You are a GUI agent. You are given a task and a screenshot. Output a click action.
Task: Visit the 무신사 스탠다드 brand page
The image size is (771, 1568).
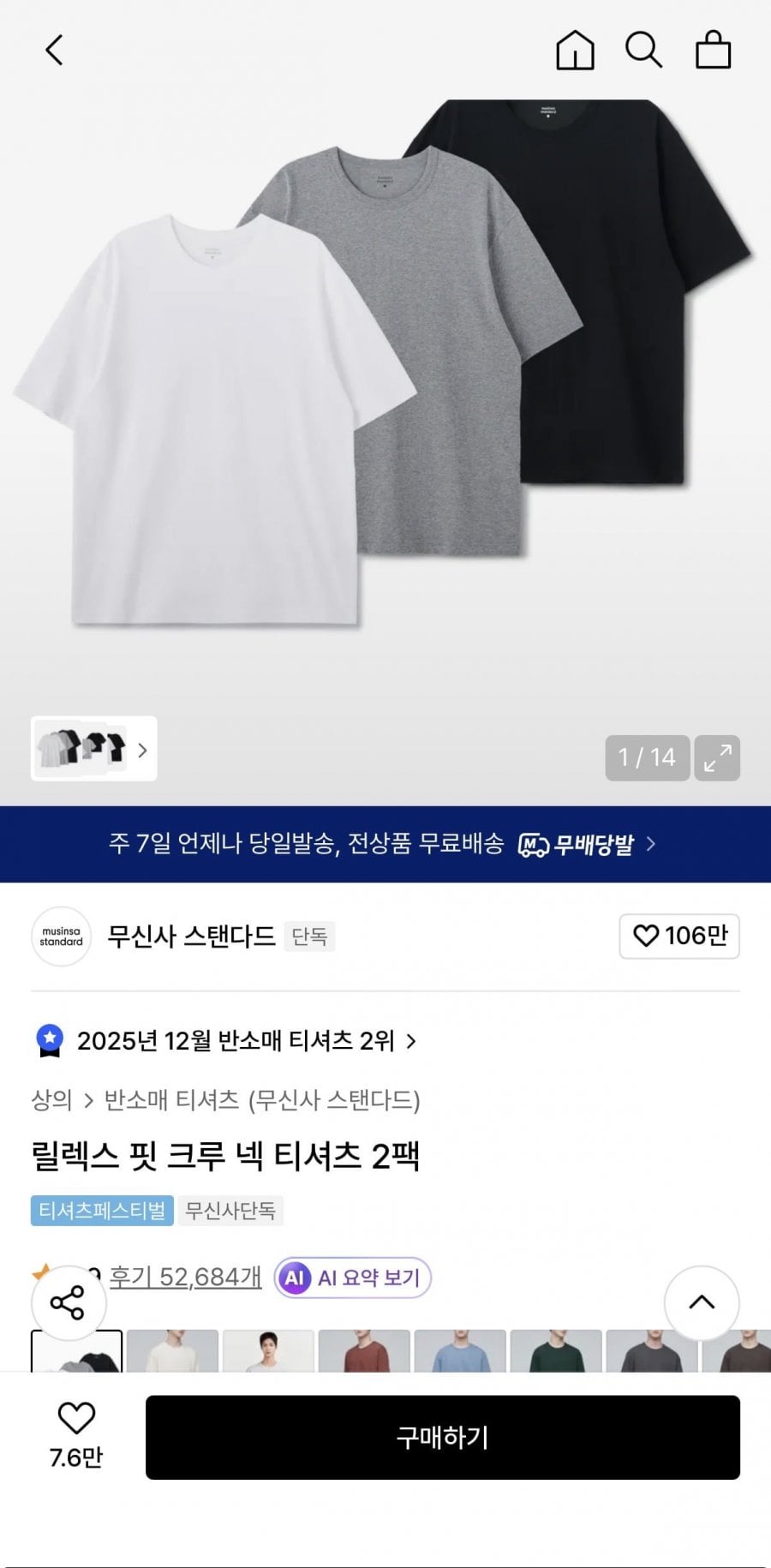click(x=190, y=937)
